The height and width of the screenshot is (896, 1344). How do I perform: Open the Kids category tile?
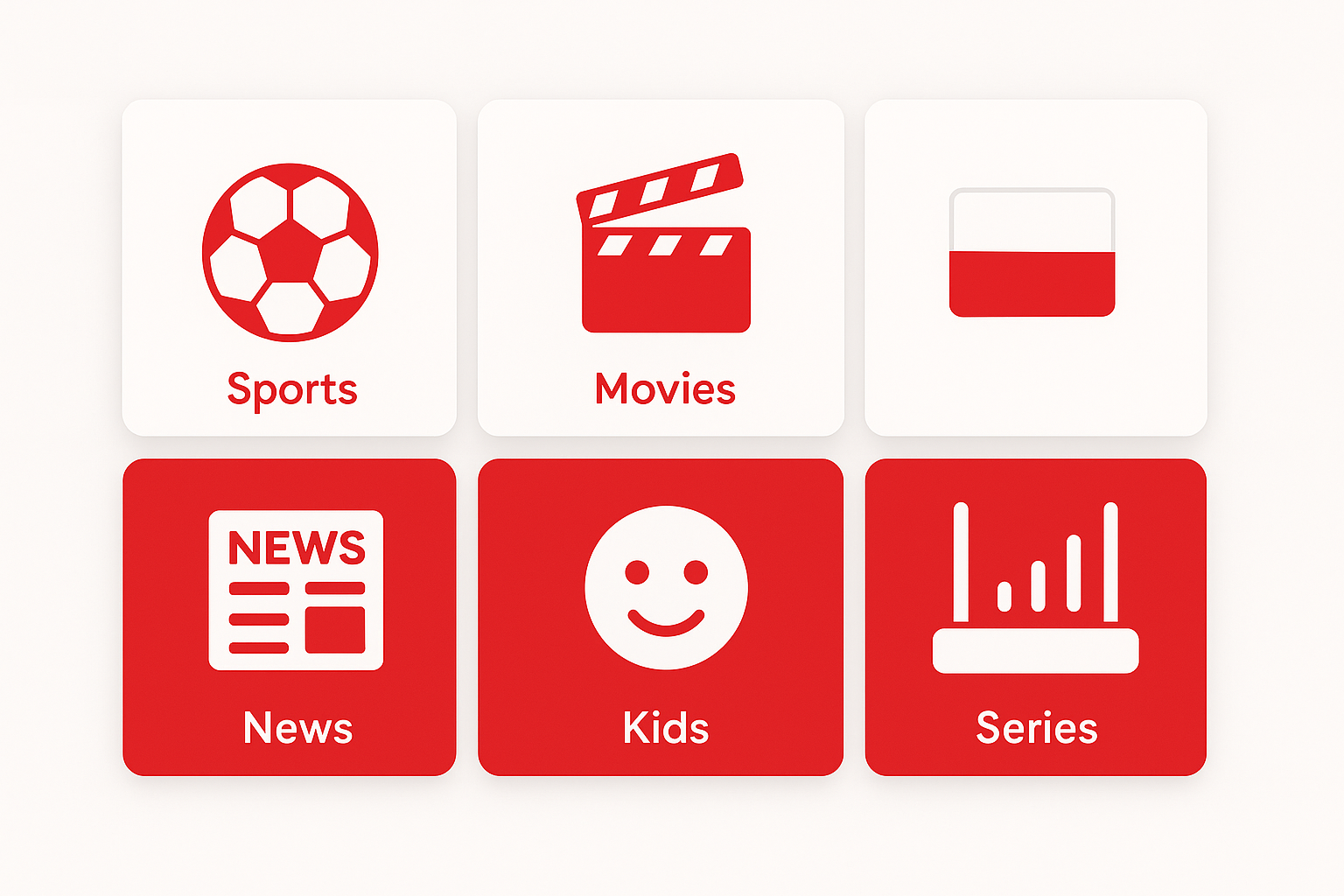(x=661, y=617)
